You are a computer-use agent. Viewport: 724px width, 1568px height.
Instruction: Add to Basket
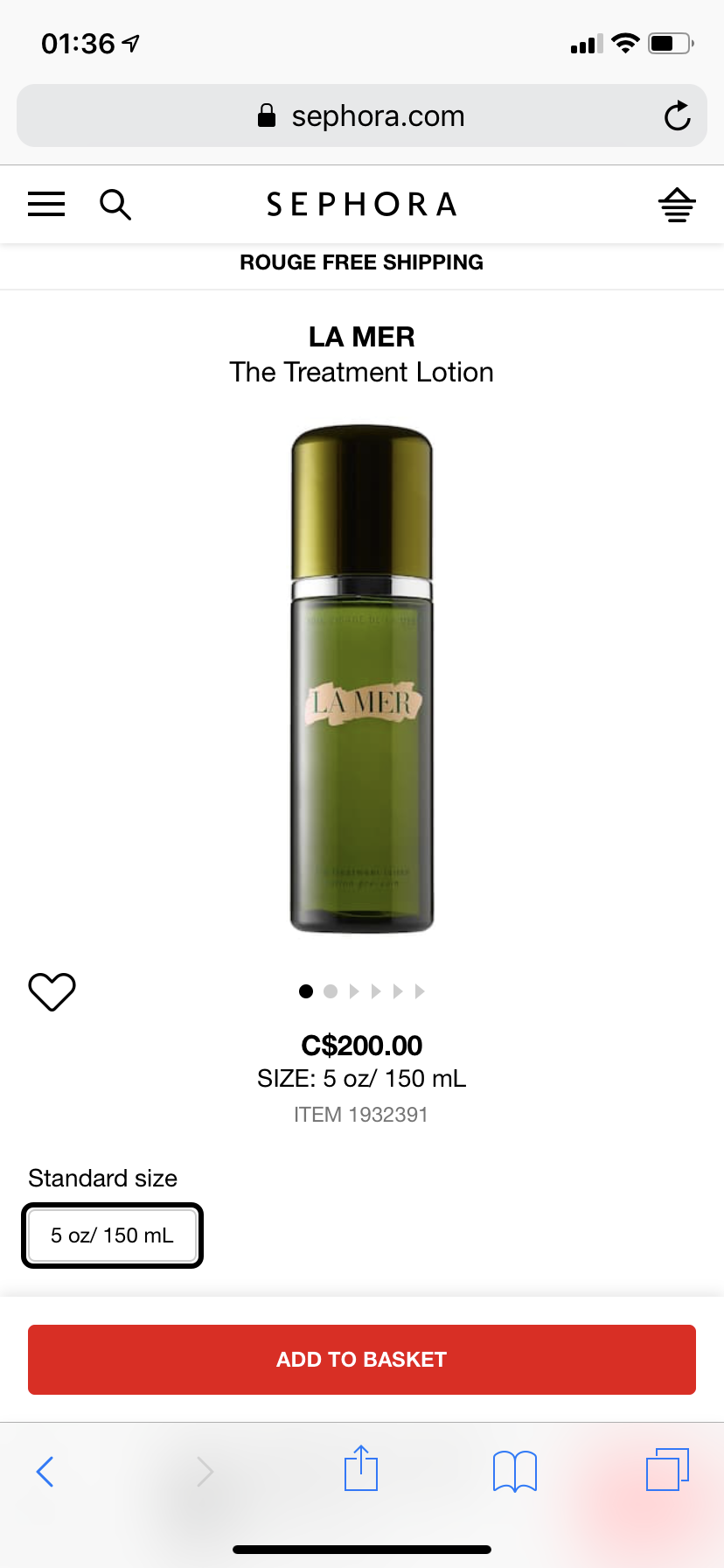pyautogui.click(x=362, y=1359)
